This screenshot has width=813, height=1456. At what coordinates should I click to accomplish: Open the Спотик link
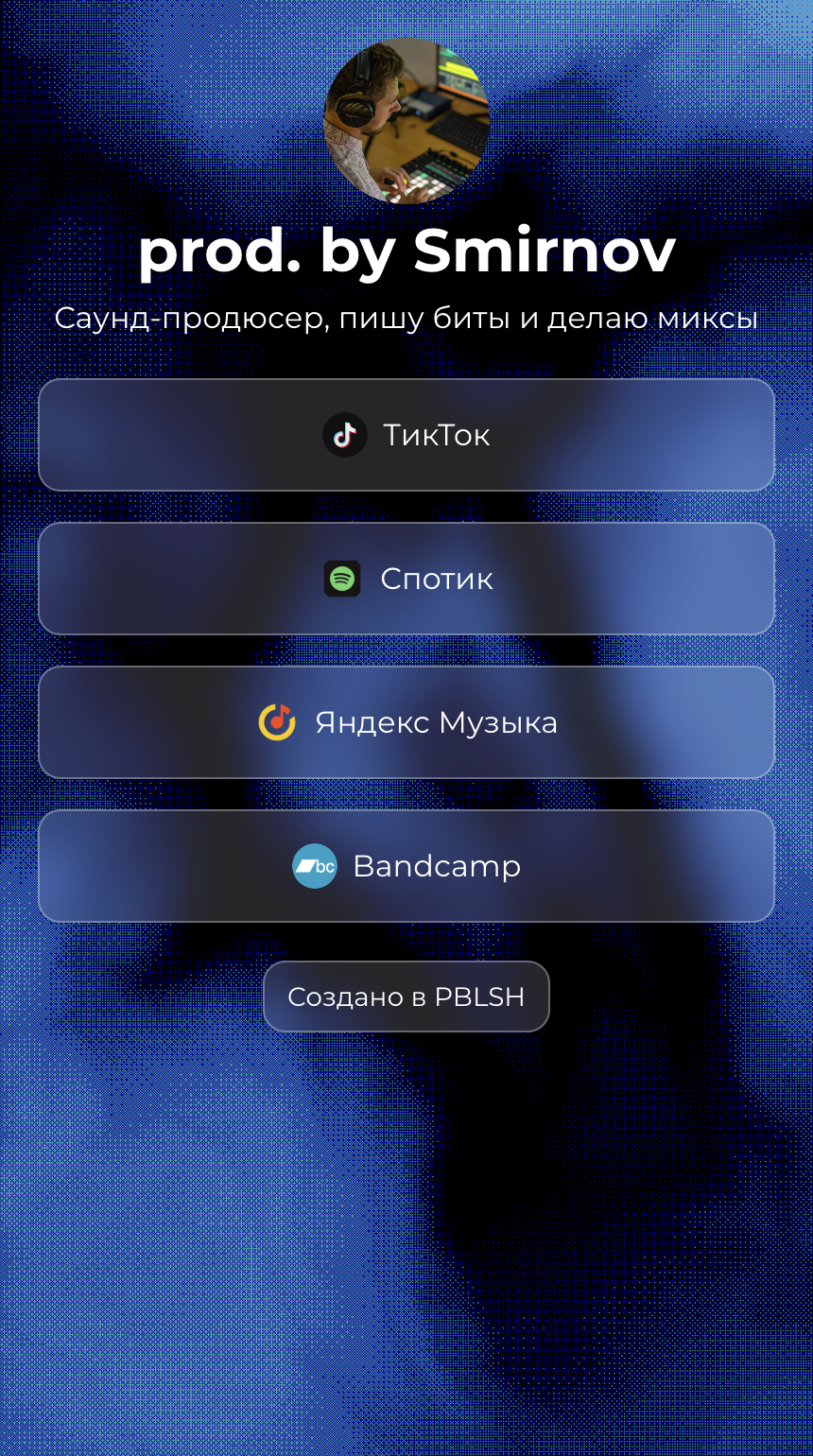(406, 579)
